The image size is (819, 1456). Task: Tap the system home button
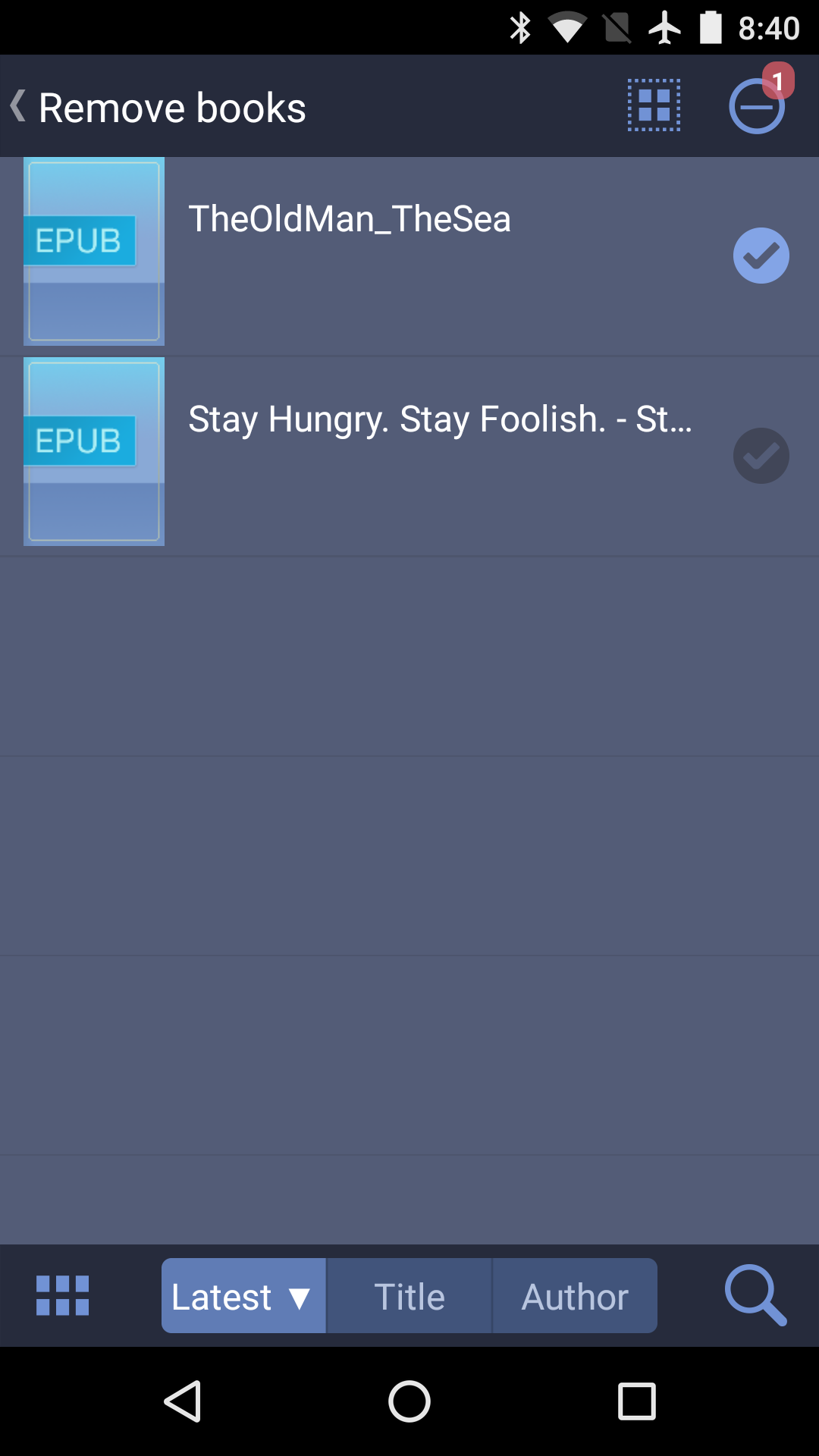(x=409, y=1401)
